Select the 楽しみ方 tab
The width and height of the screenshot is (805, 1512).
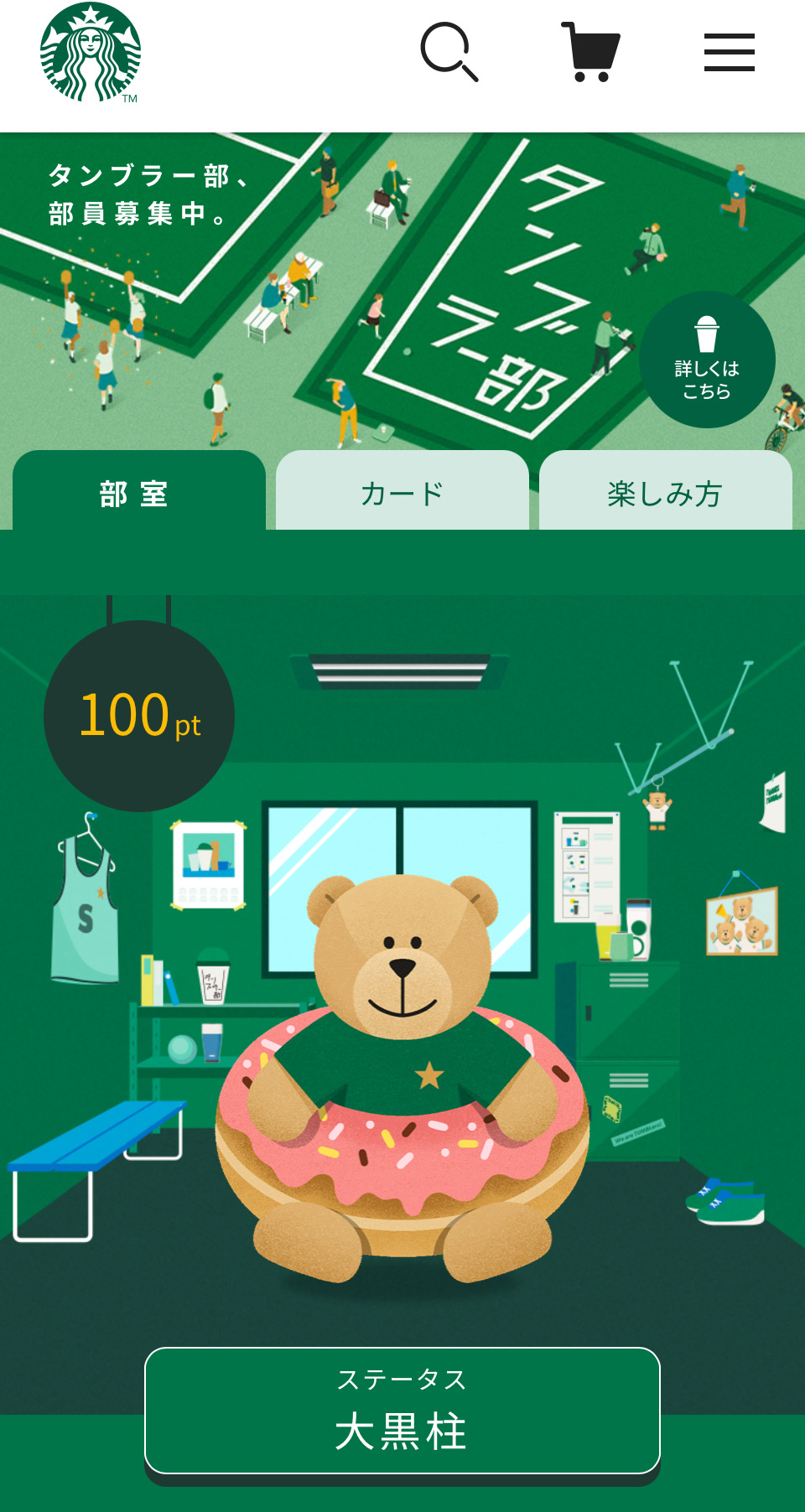(665, 493)
